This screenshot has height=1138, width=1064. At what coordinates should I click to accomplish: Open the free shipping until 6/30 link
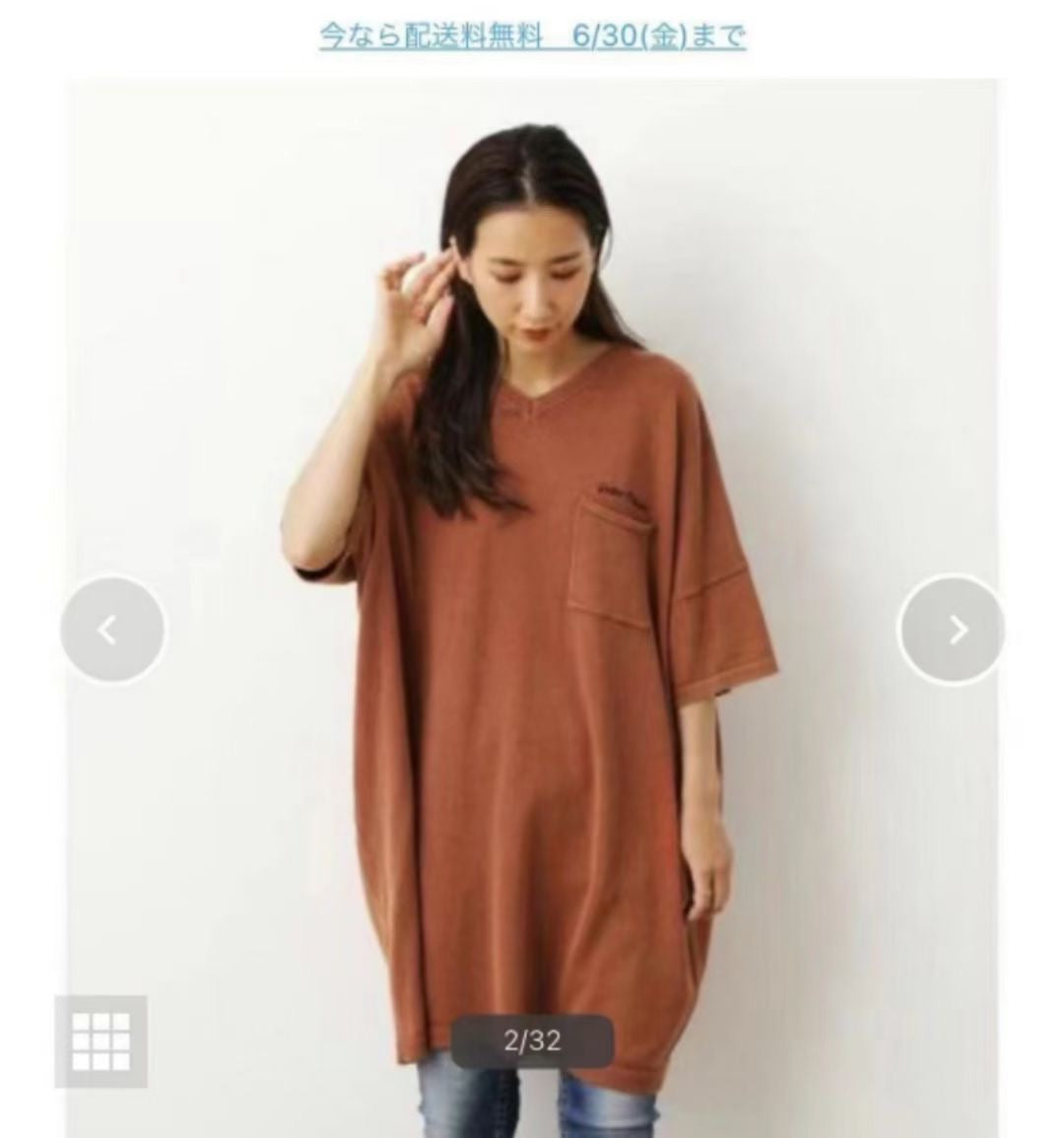pyautogui.click(x=532, y=36)
